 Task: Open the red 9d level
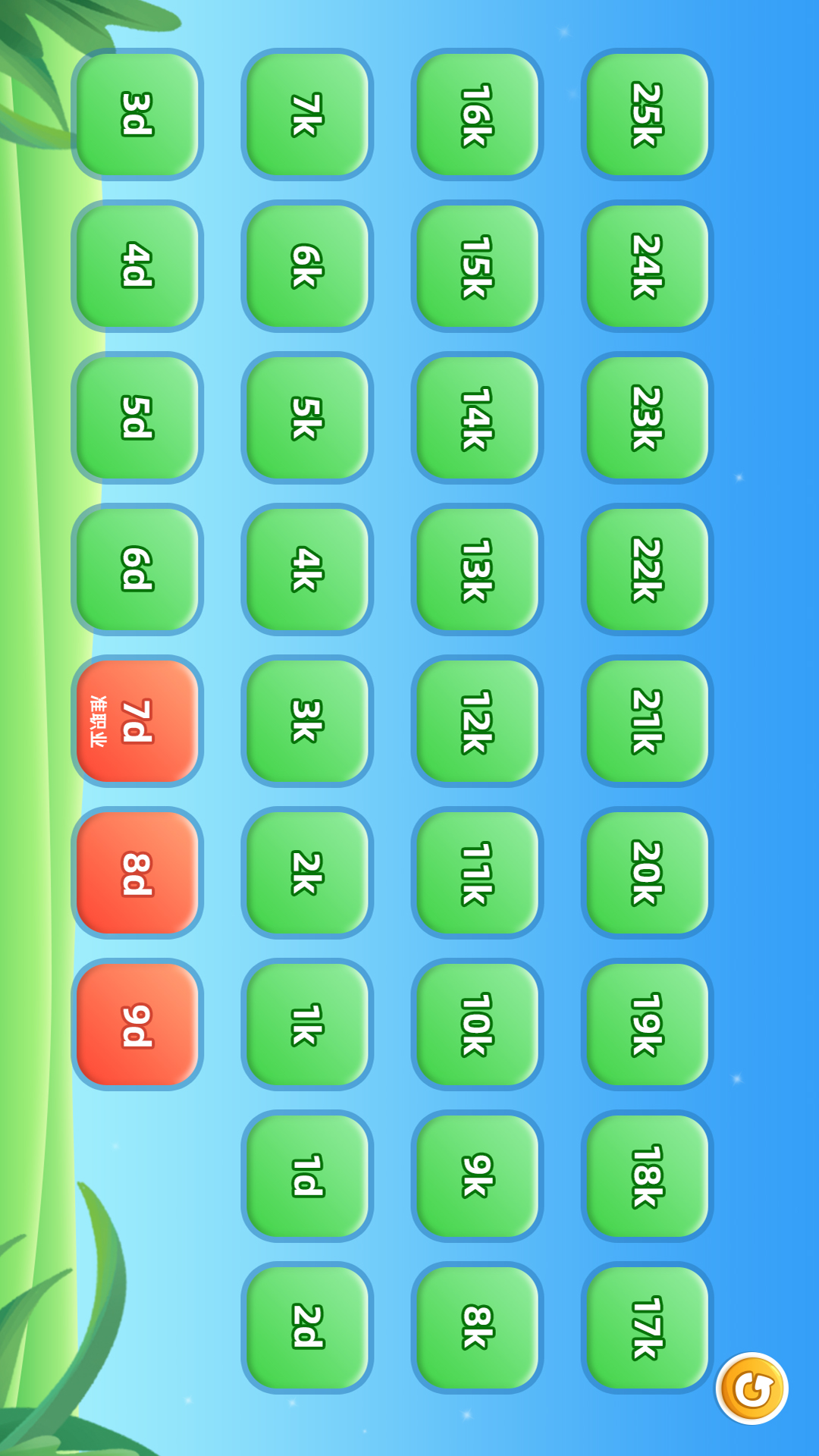[137, 1025]
